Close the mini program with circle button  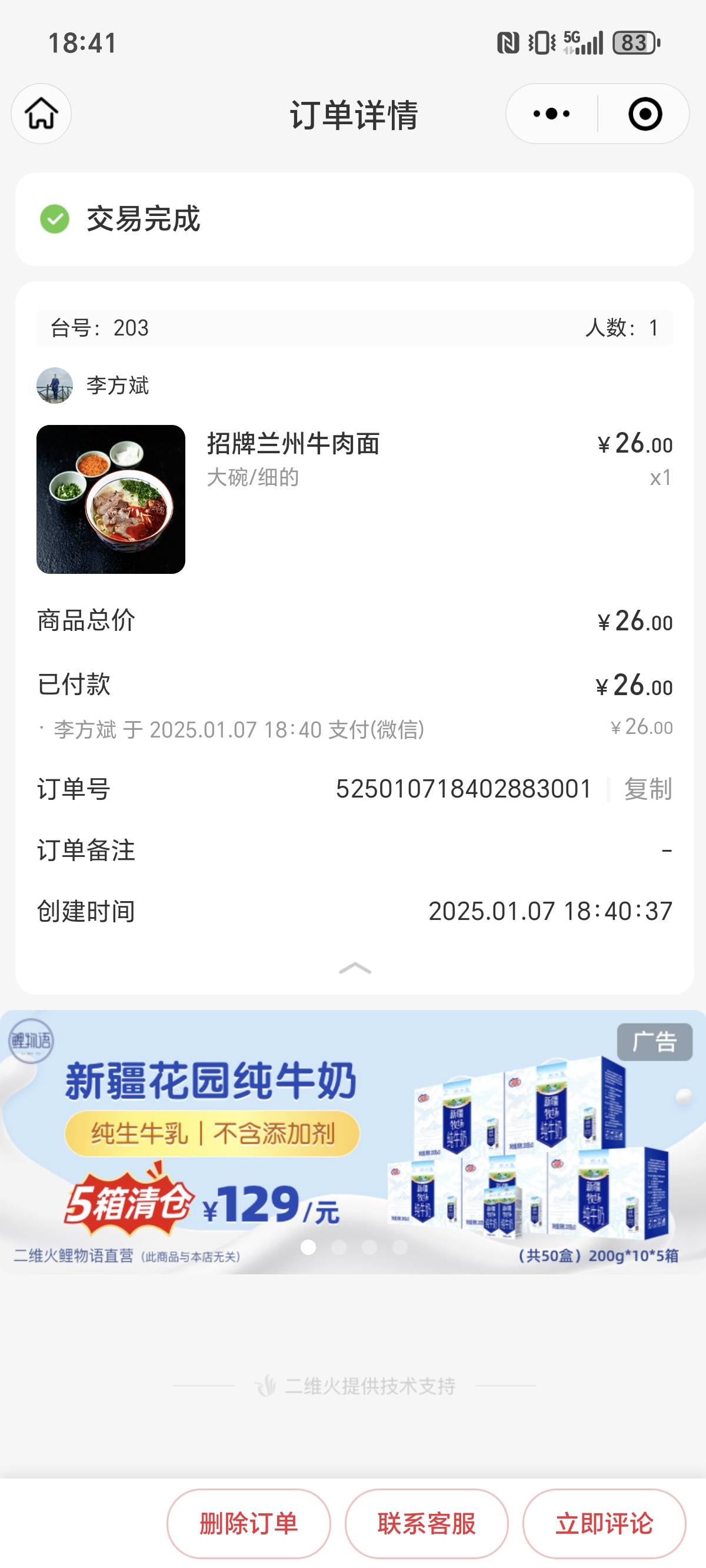point(645,114)
